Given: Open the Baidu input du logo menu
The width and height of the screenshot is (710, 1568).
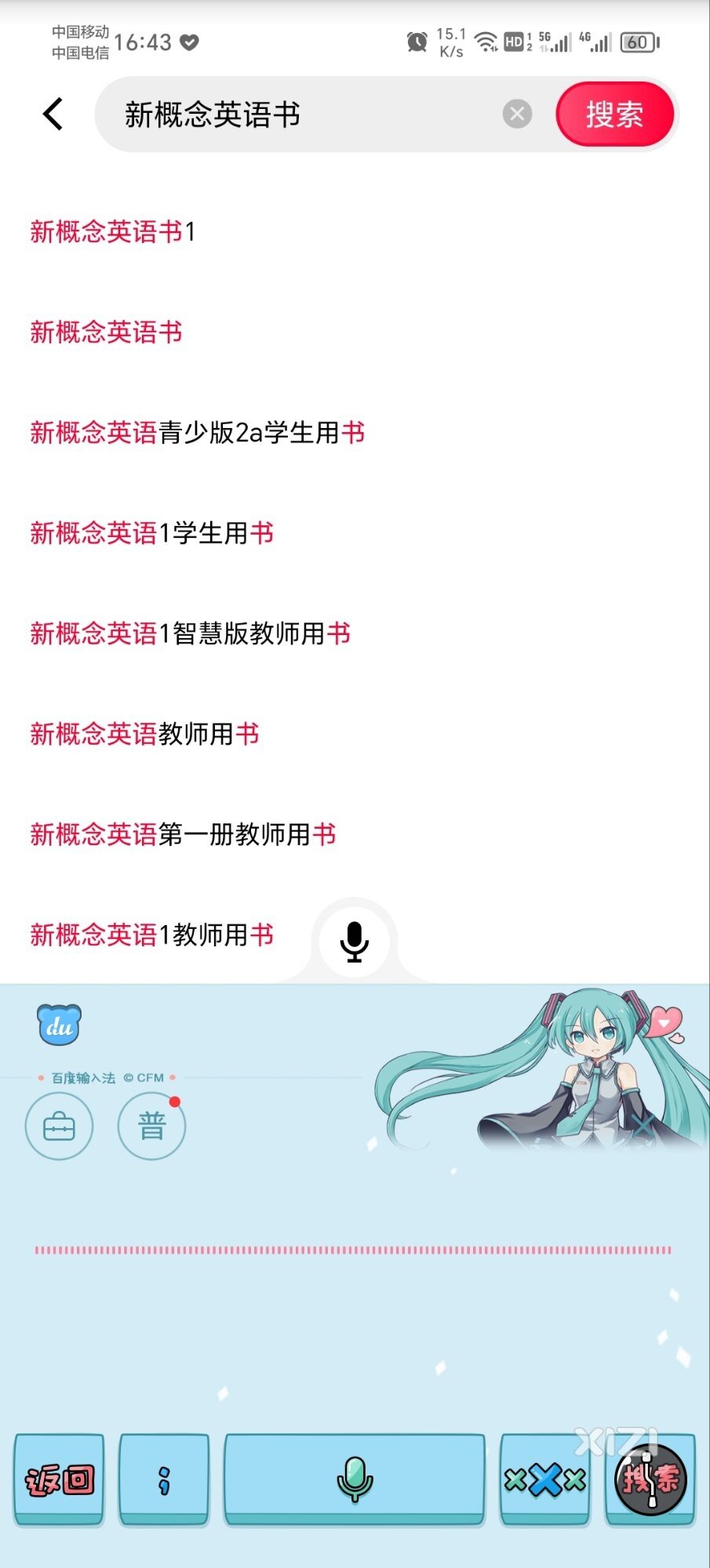Looking at the screenshot, I should click(x=60, y=1025).
